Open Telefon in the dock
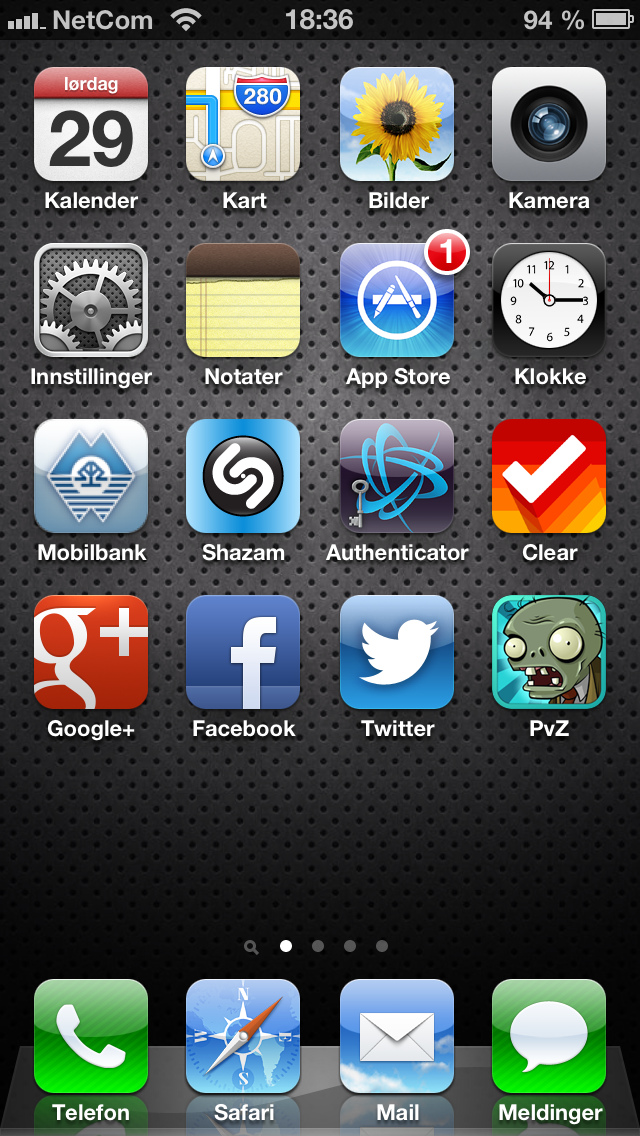The height and width of the screenshot is (1136, 640). [91, 1036]
